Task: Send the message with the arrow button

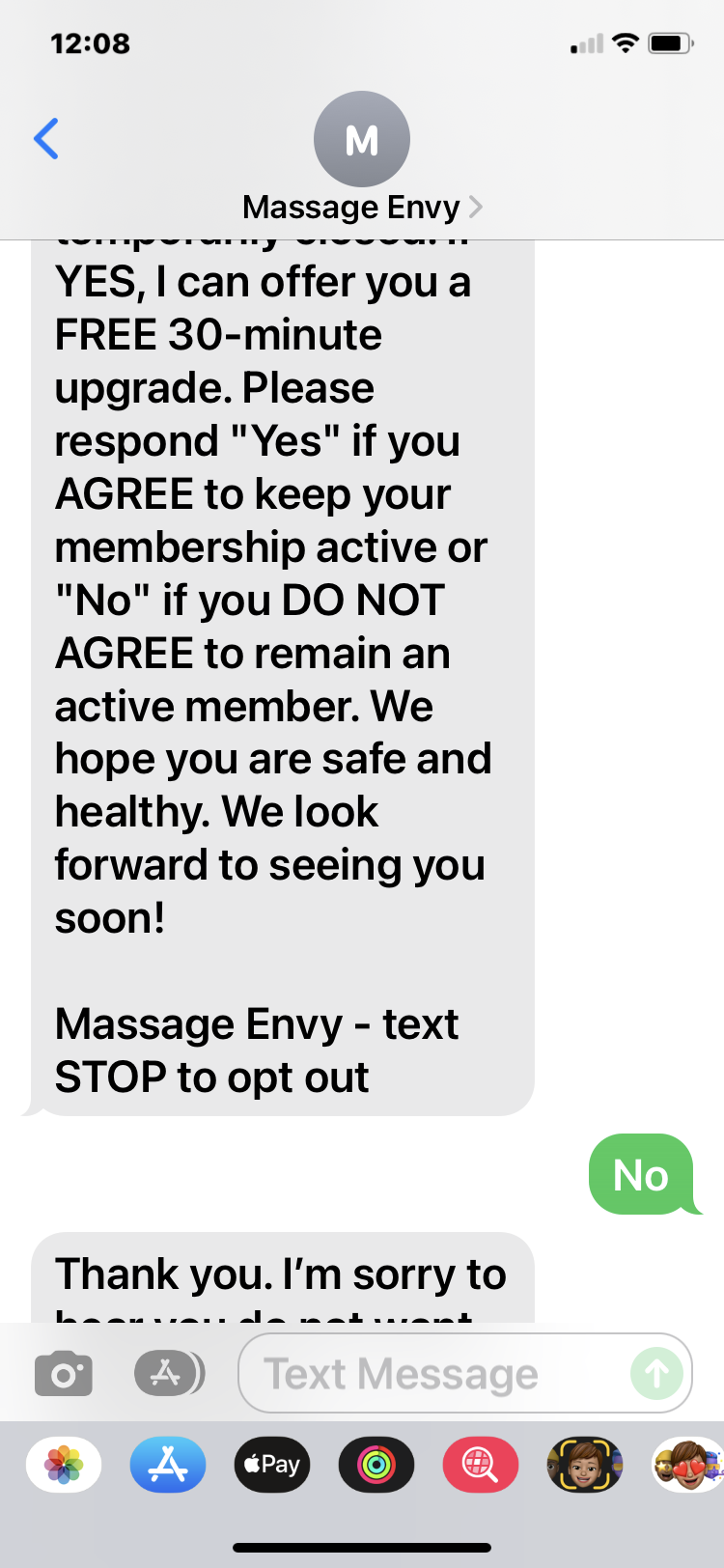Action: (656, 1373)
